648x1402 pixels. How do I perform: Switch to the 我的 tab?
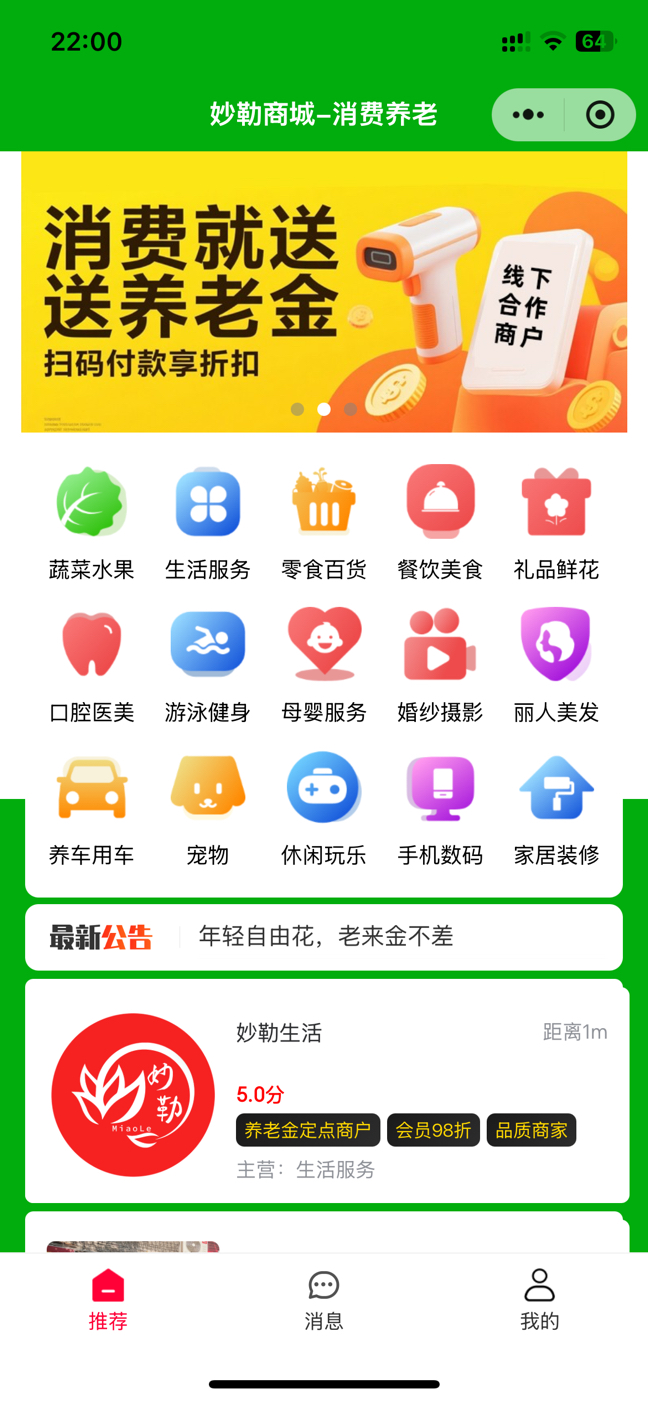[x=539, y=1299]
